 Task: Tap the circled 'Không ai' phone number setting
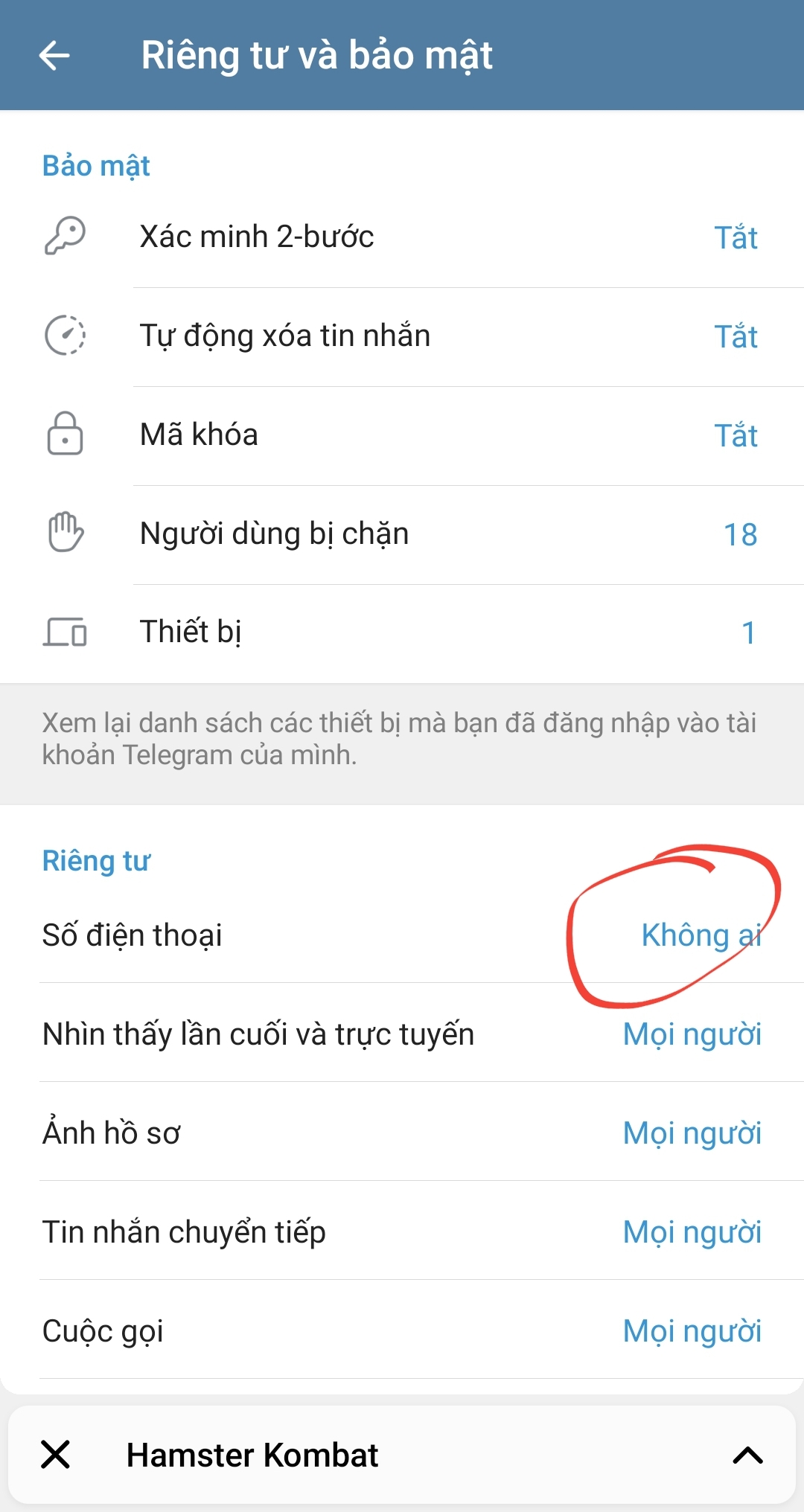(702, 935)
